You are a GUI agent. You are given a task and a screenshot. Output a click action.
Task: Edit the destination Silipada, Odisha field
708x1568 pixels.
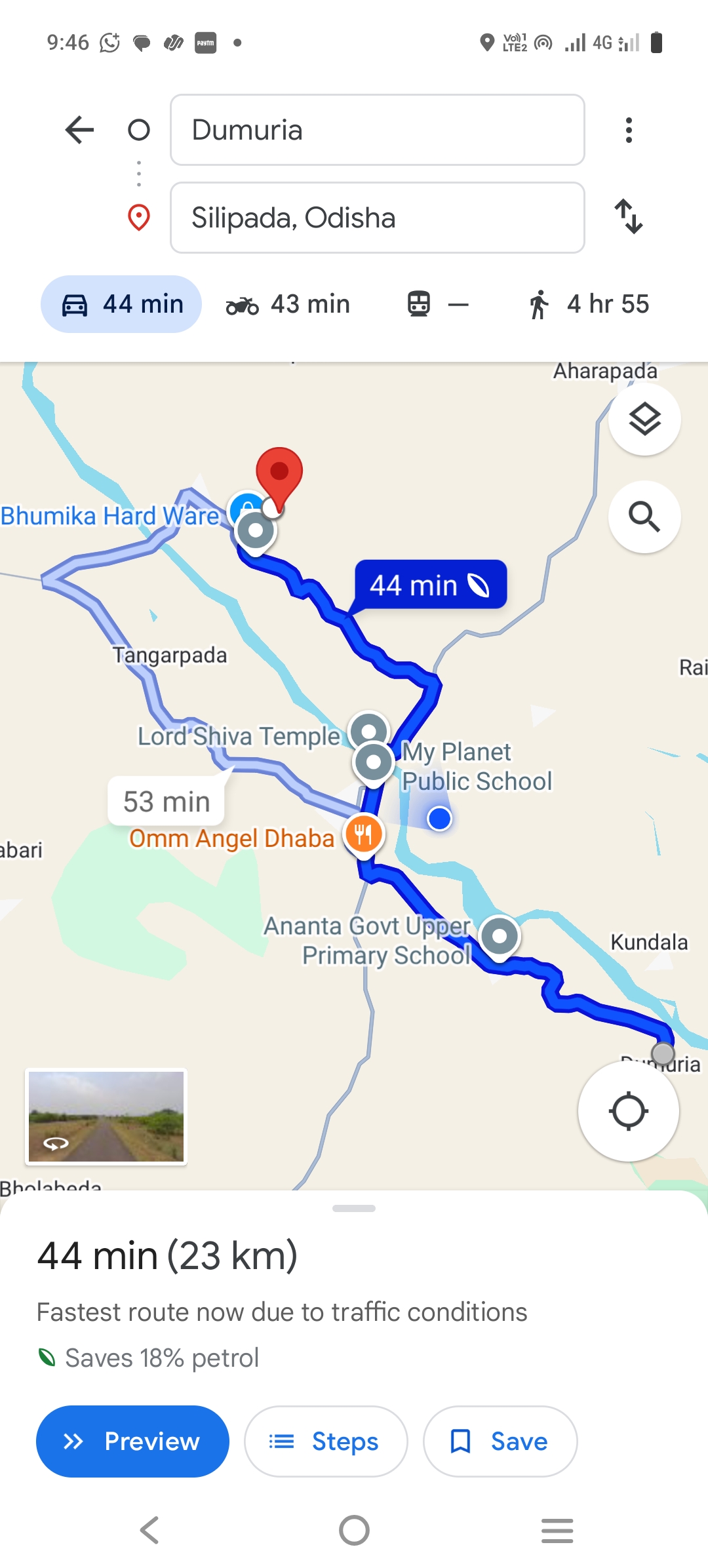pyautogui.click(x=377, y=218)
